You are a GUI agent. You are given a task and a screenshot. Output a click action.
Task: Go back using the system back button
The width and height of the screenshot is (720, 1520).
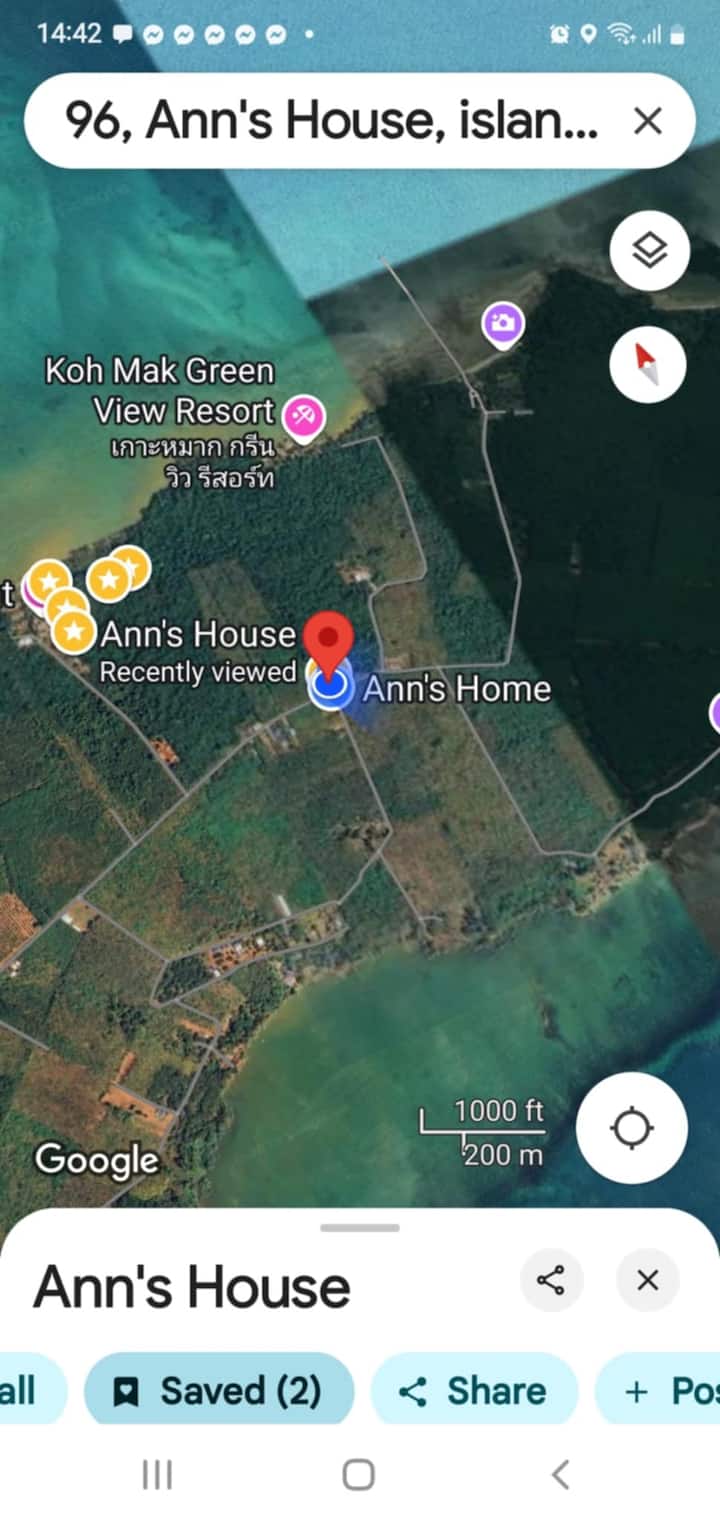pyautogui.click(x=560, y=1474)
